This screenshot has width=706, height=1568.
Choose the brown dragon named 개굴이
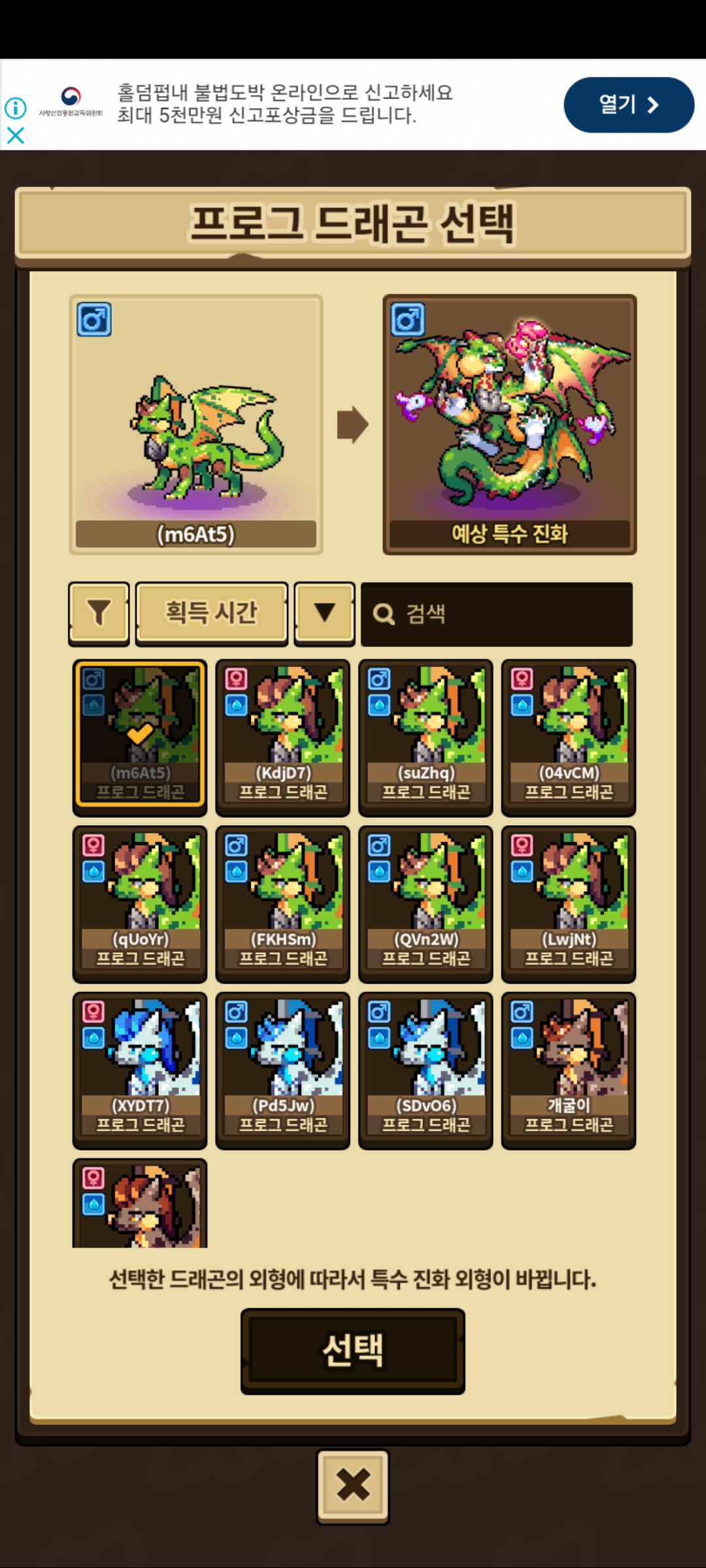point(568,1070)
